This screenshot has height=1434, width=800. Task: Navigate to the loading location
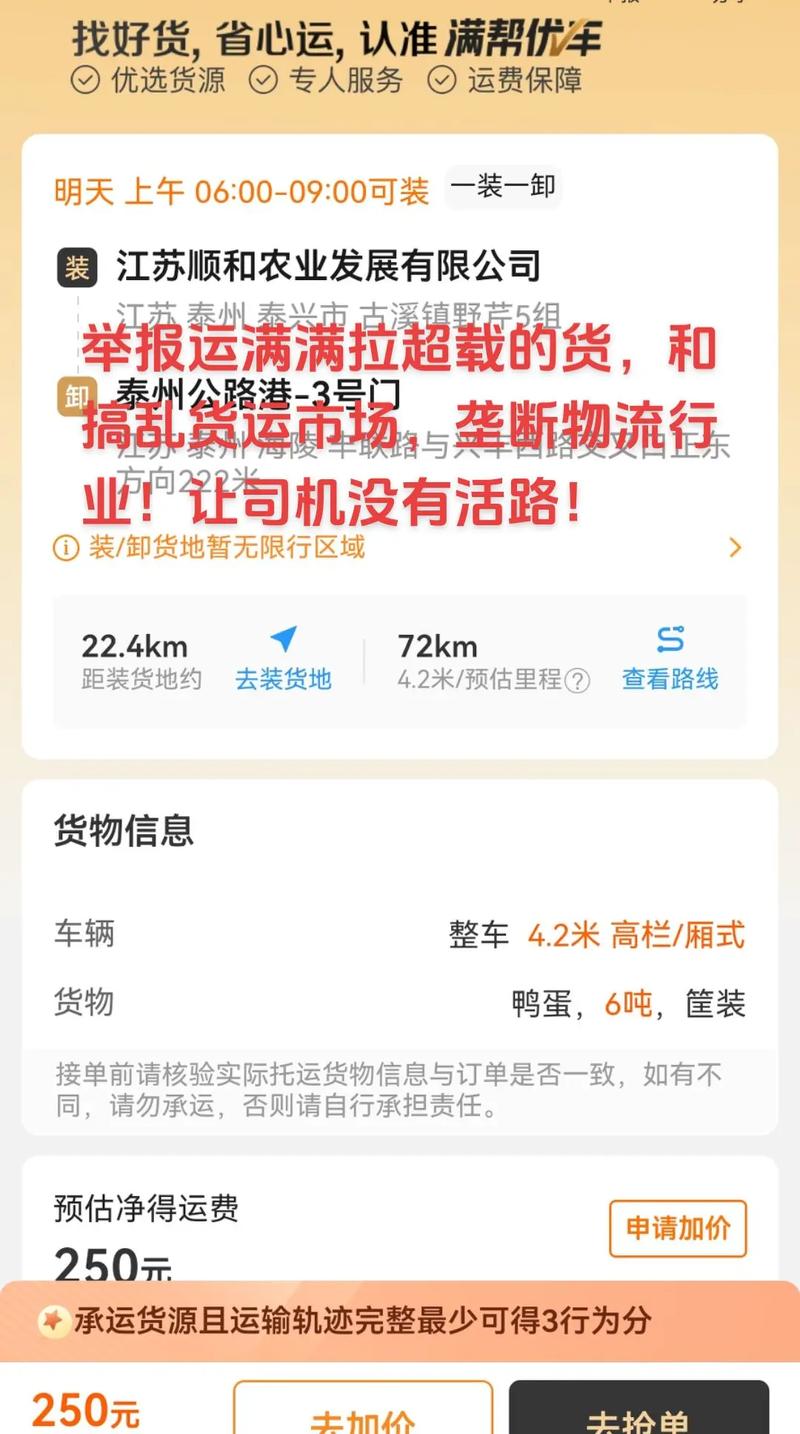(283, 660)
